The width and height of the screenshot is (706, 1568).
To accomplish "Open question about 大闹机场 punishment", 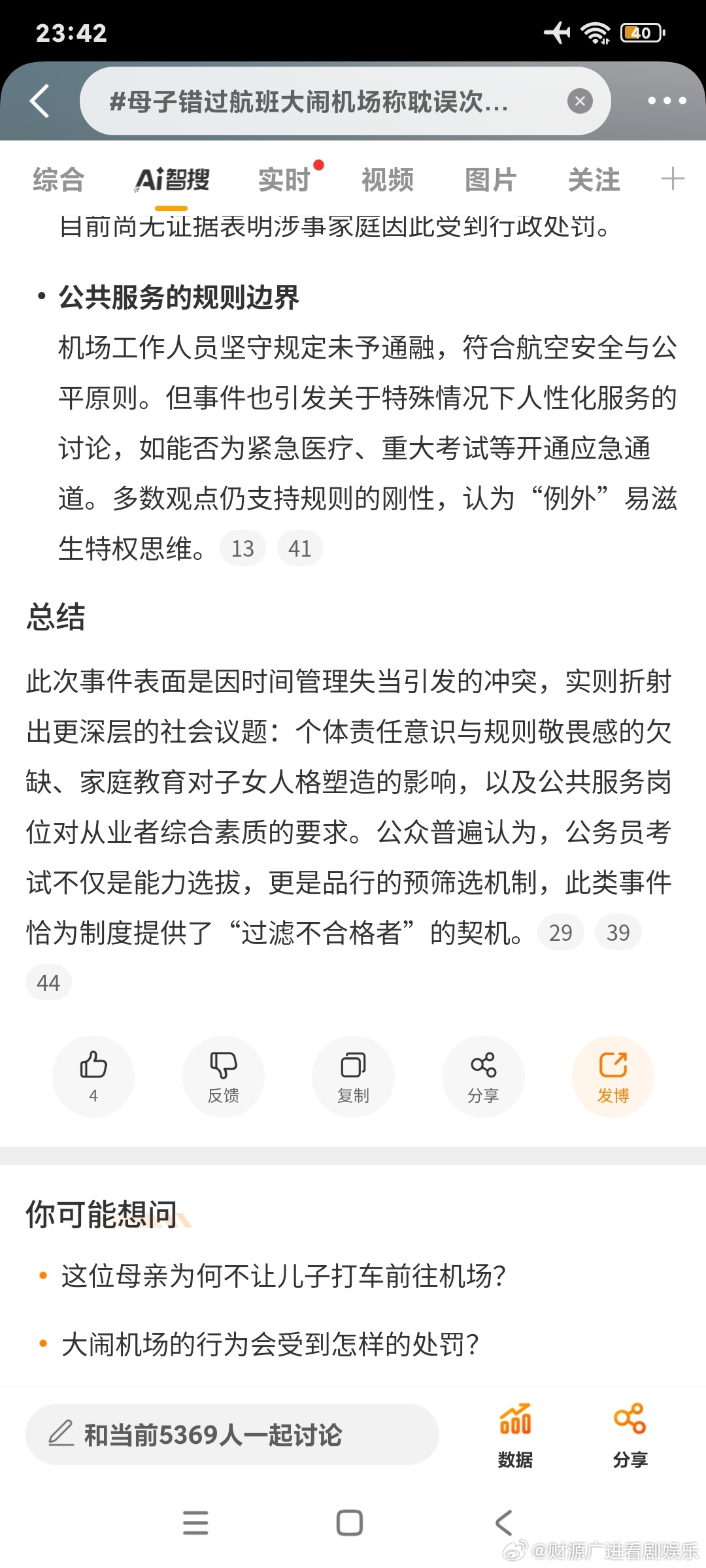I will [270, 1344].
